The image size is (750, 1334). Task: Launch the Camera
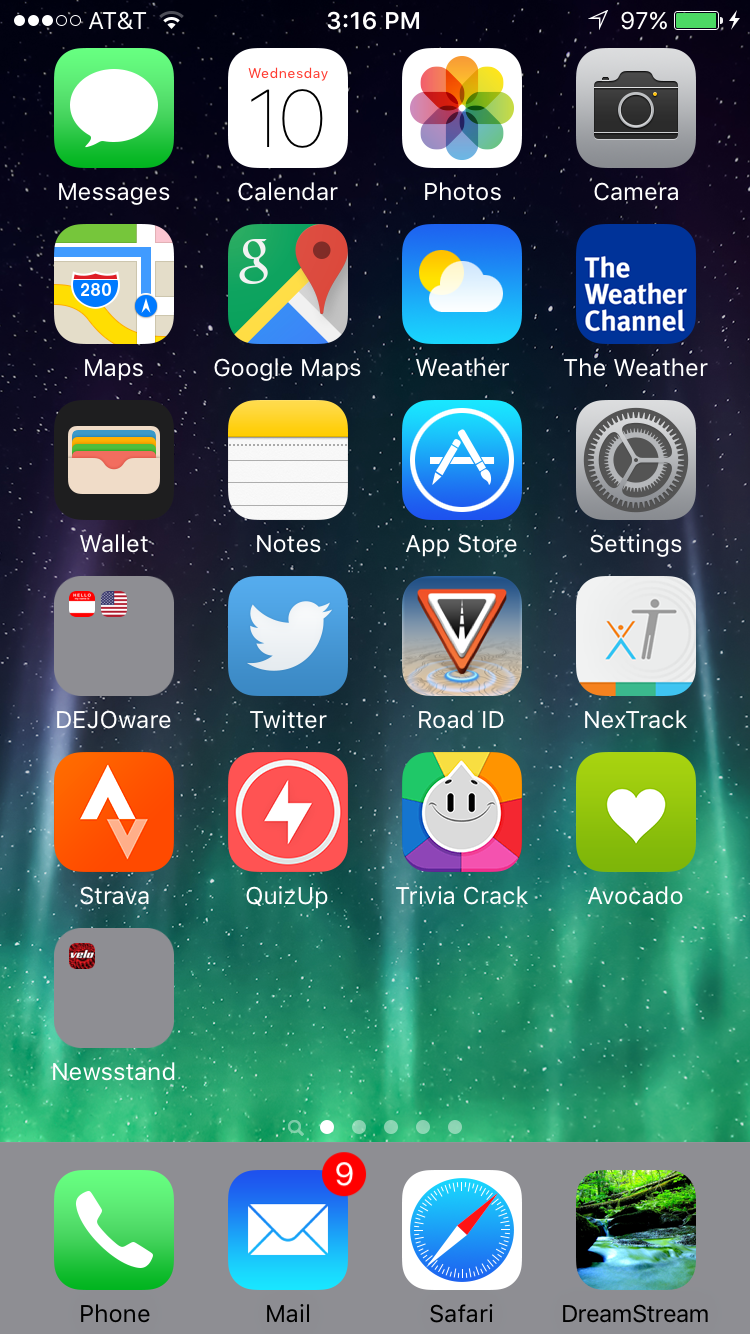(636, 108)
